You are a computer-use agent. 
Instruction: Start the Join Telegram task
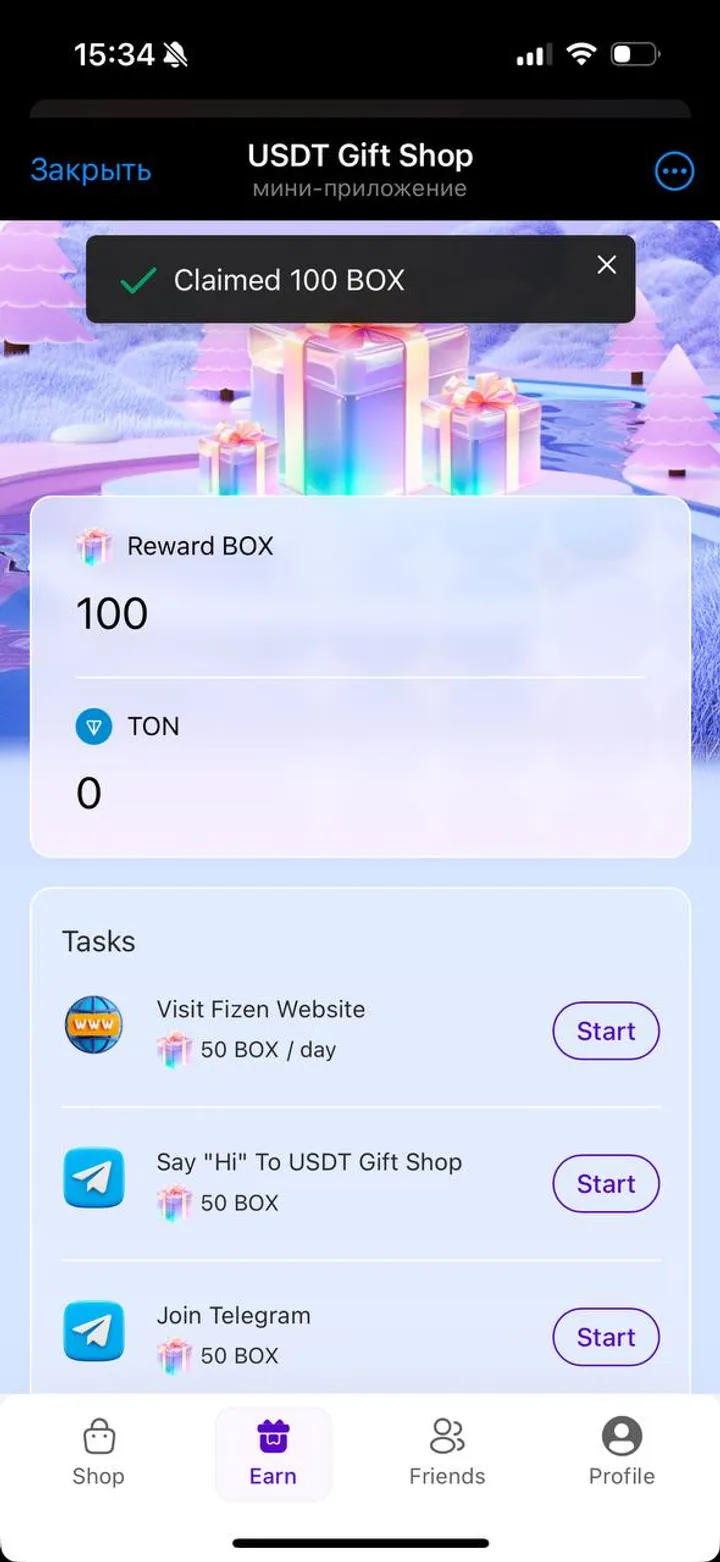tap(605, 1337)
